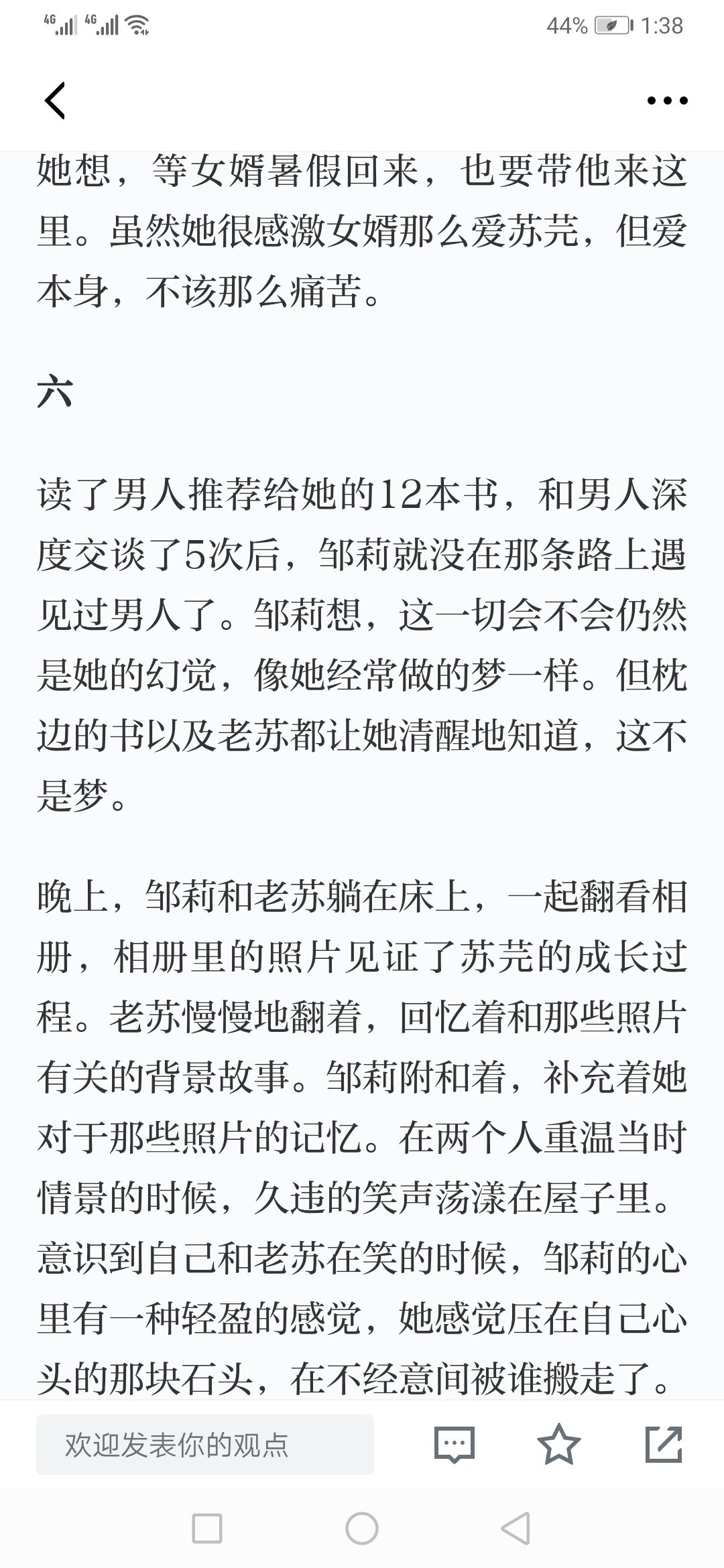Tap the system home button
The image size is (724, 1568).
(x=362, y=1528)
